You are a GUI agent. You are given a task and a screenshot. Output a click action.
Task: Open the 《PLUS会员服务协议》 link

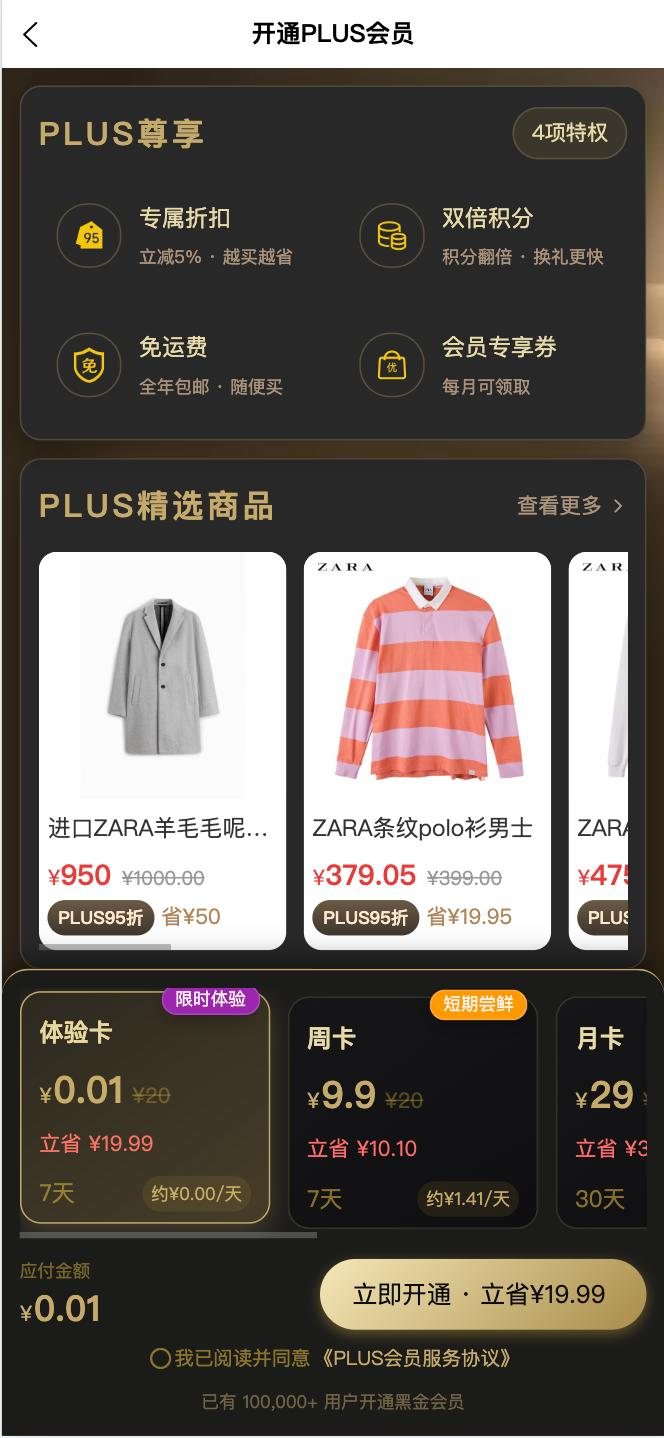coord(418,1358)
